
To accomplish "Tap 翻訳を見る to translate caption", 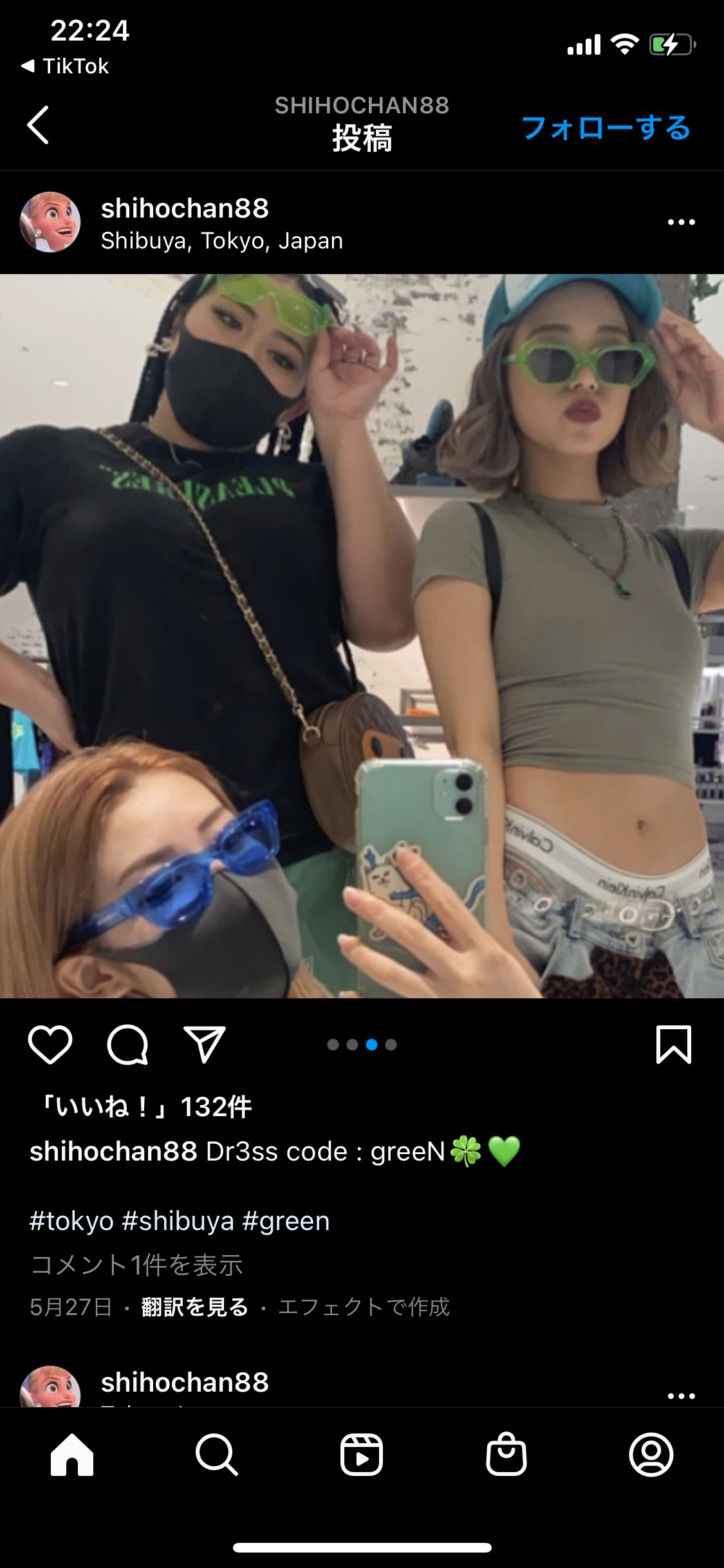I will [194, 1307].
